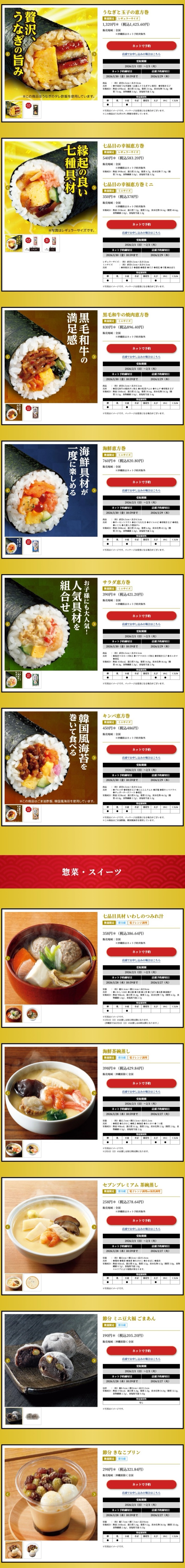Open in-store application link for 海鮮恵方巻
185x1568 pixels.
pos(141,490)
